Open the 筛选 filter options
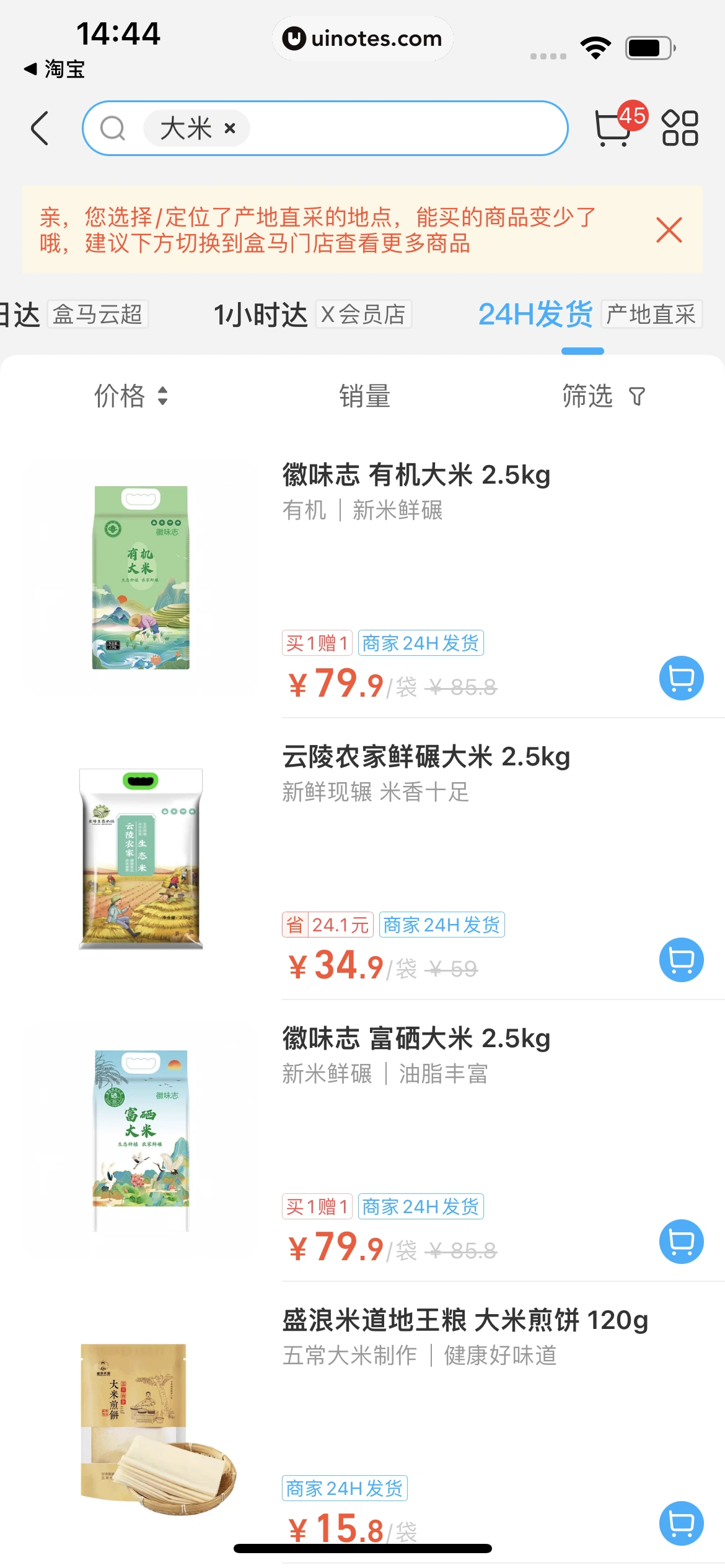Screen dimensions: 725x1568 pyautogui.click(x=603, y=396)
